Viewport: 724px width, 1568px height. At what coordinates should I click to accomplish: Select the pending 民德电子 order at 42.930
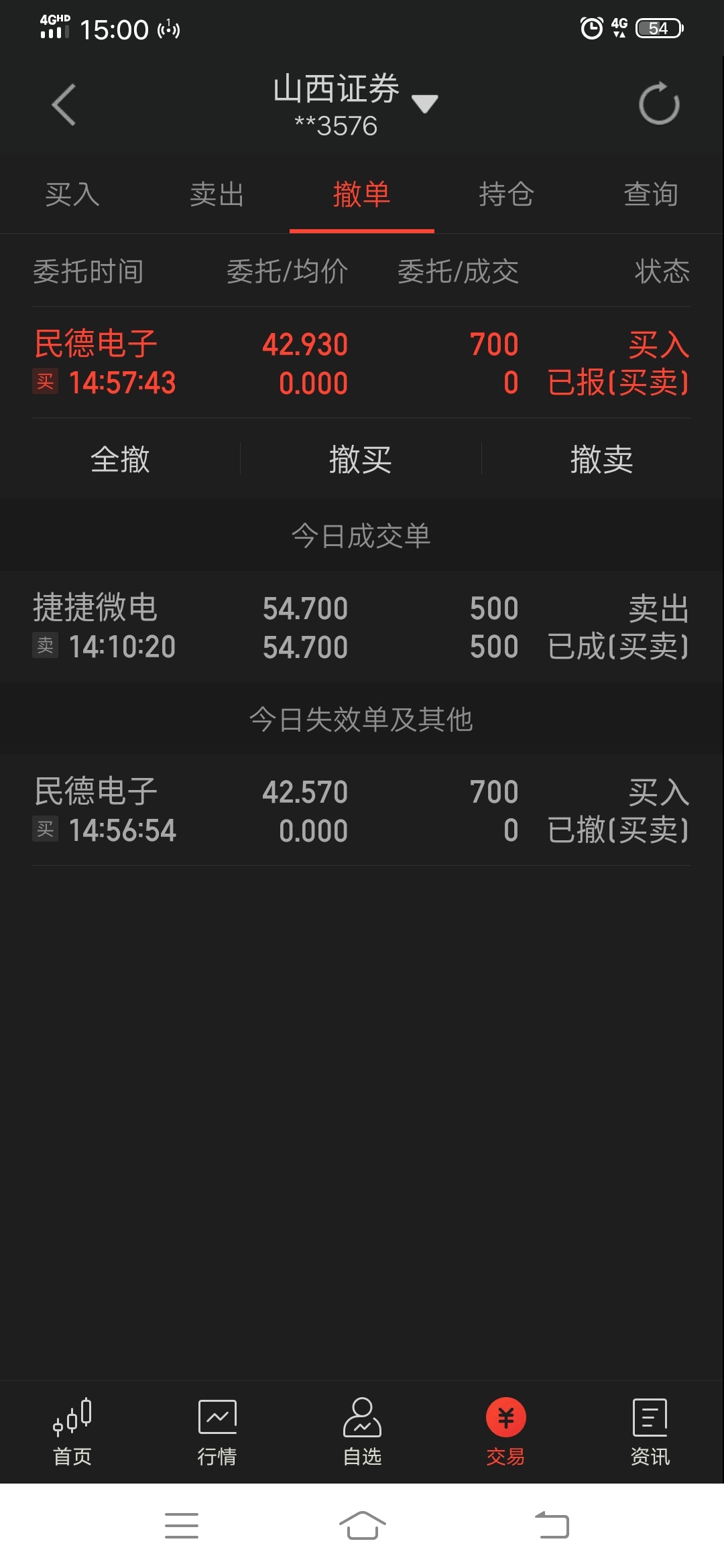coord(361,363)
